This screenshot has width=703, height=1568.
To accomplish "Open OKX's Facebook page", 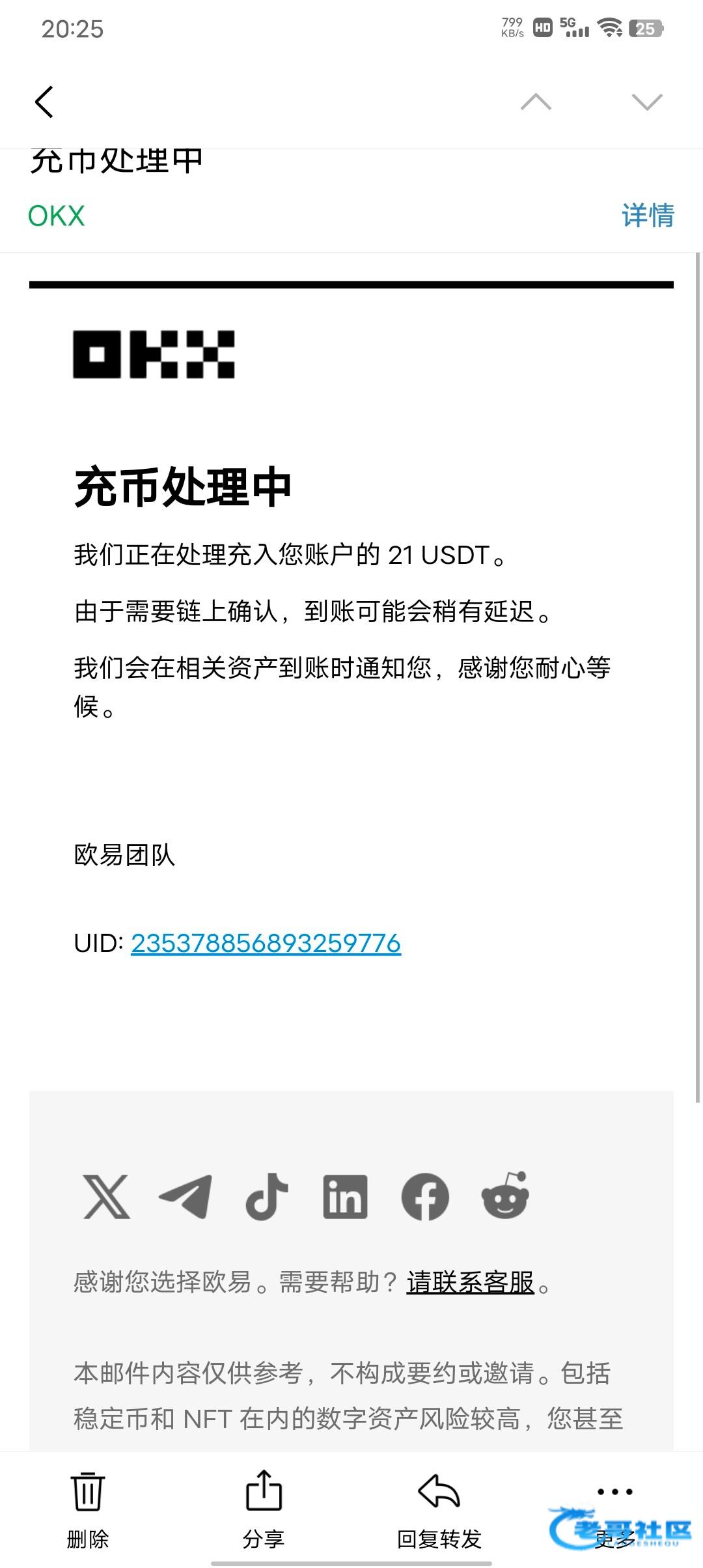I will point(425,1197).
